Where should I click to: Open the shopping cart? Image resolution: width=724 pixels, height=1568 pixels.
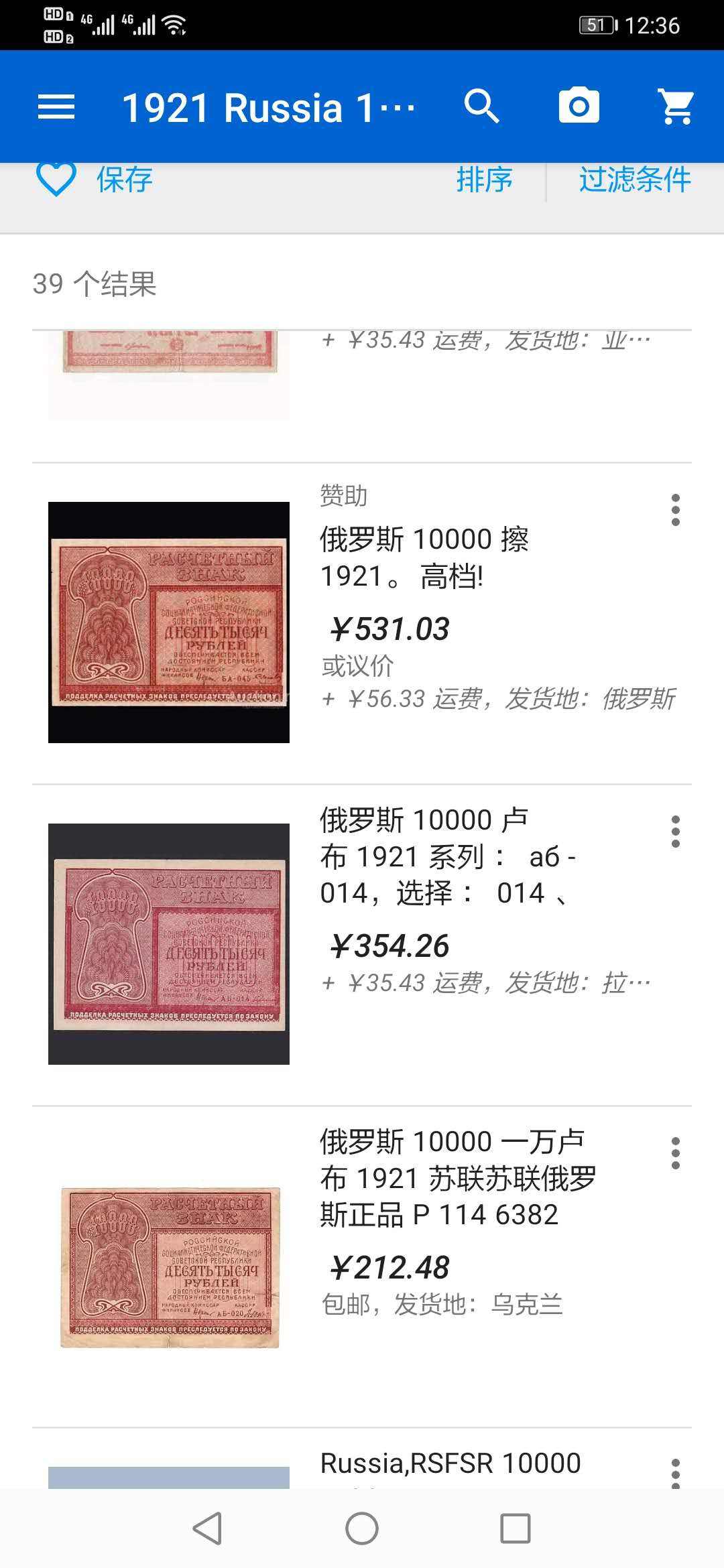pyautogui.click(x=677, y=107)
